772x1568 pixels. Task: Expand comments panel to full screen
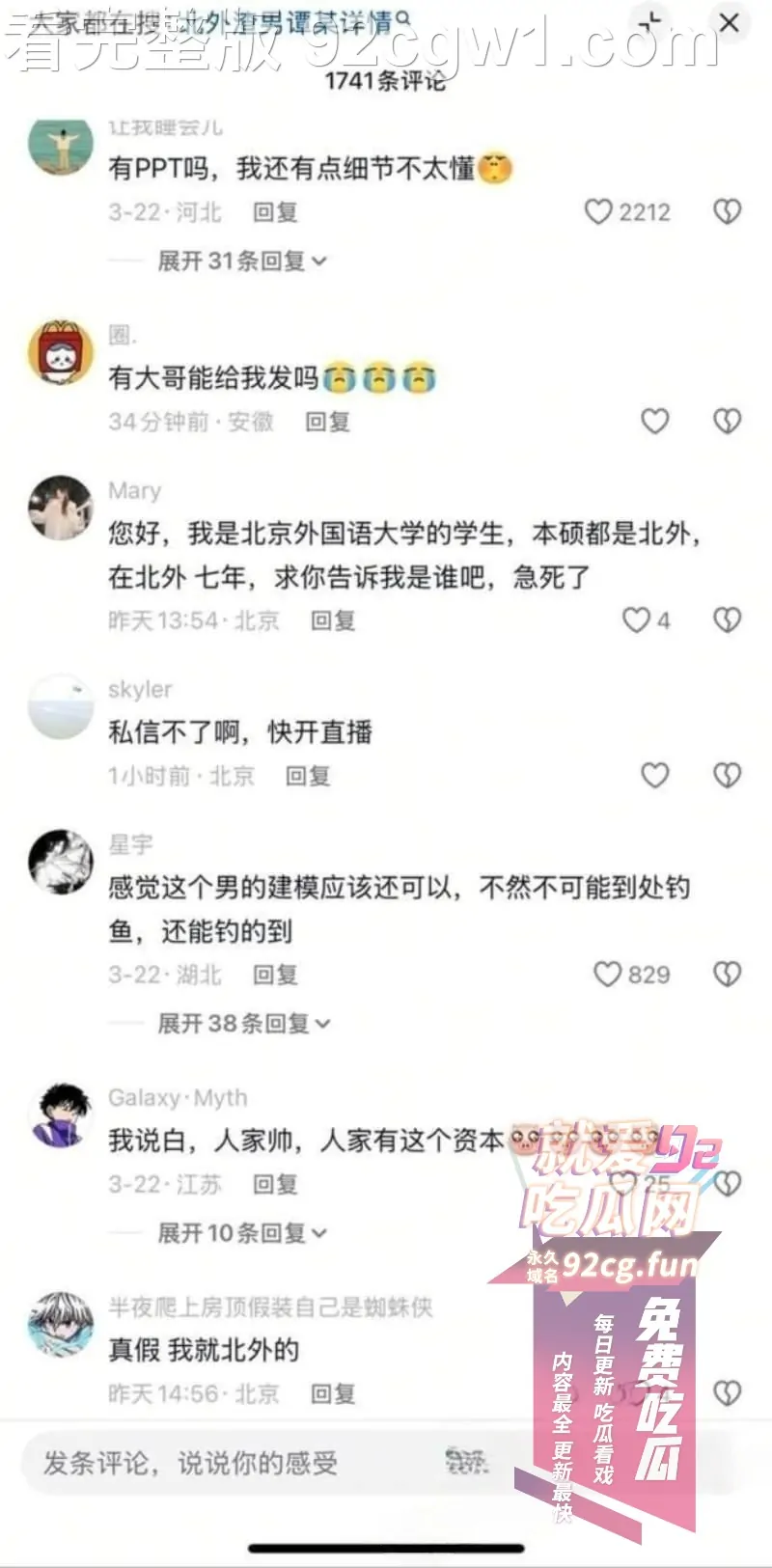coord(651,22)
